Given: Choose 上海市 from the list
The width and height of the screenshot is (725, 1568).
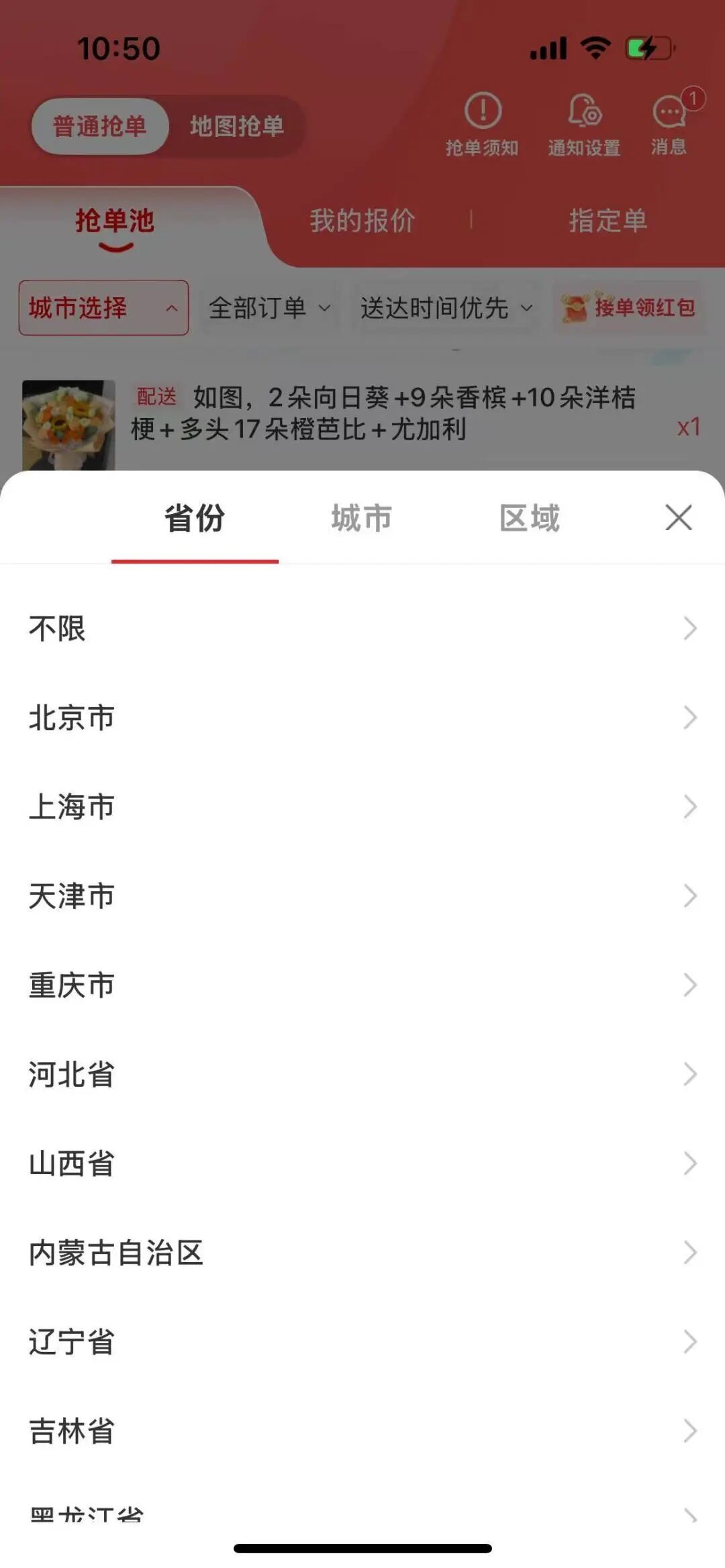Looking at the screenshot, I should (x=362, y=806).
